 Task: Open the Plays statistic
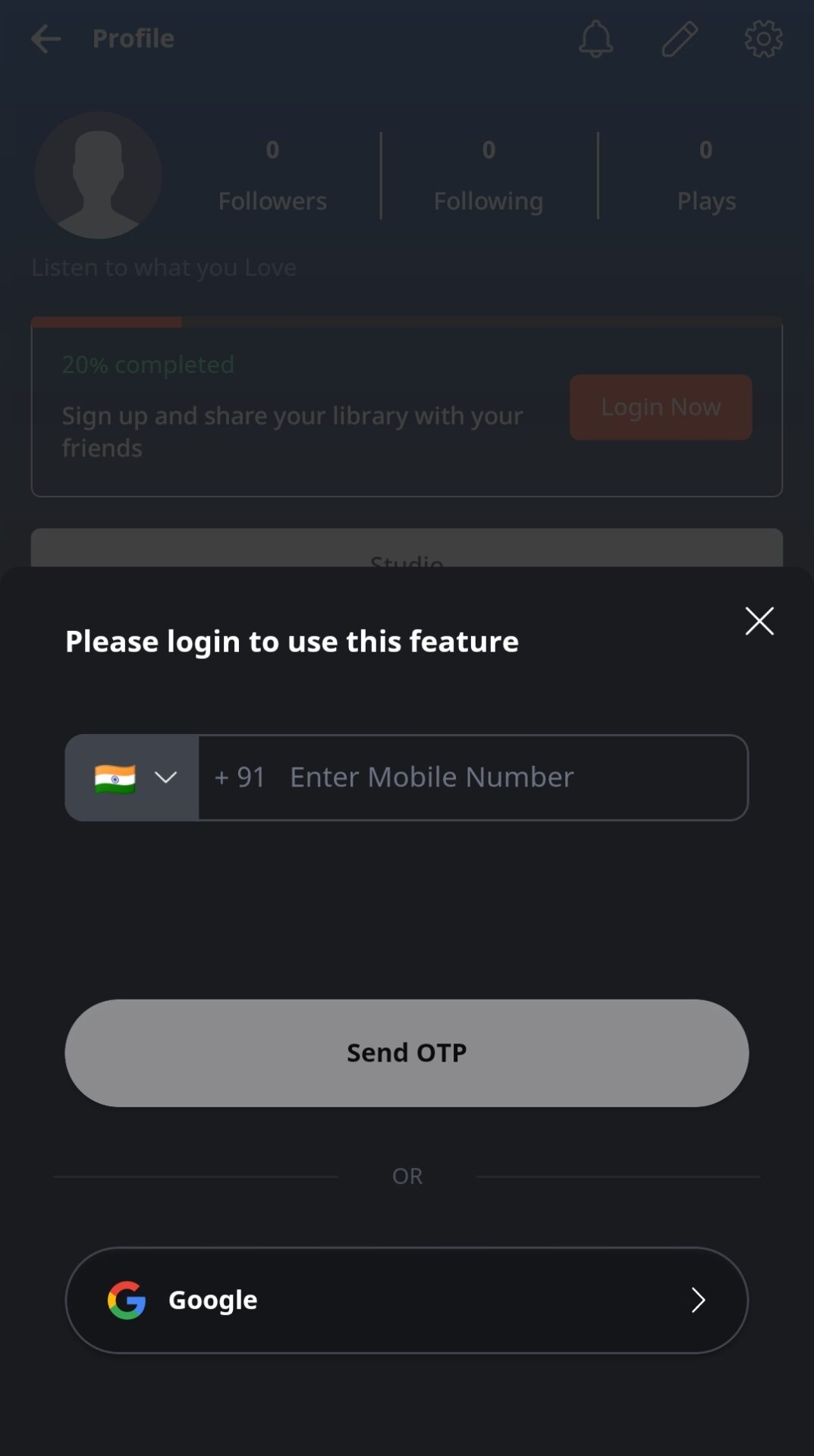(706, 175)
